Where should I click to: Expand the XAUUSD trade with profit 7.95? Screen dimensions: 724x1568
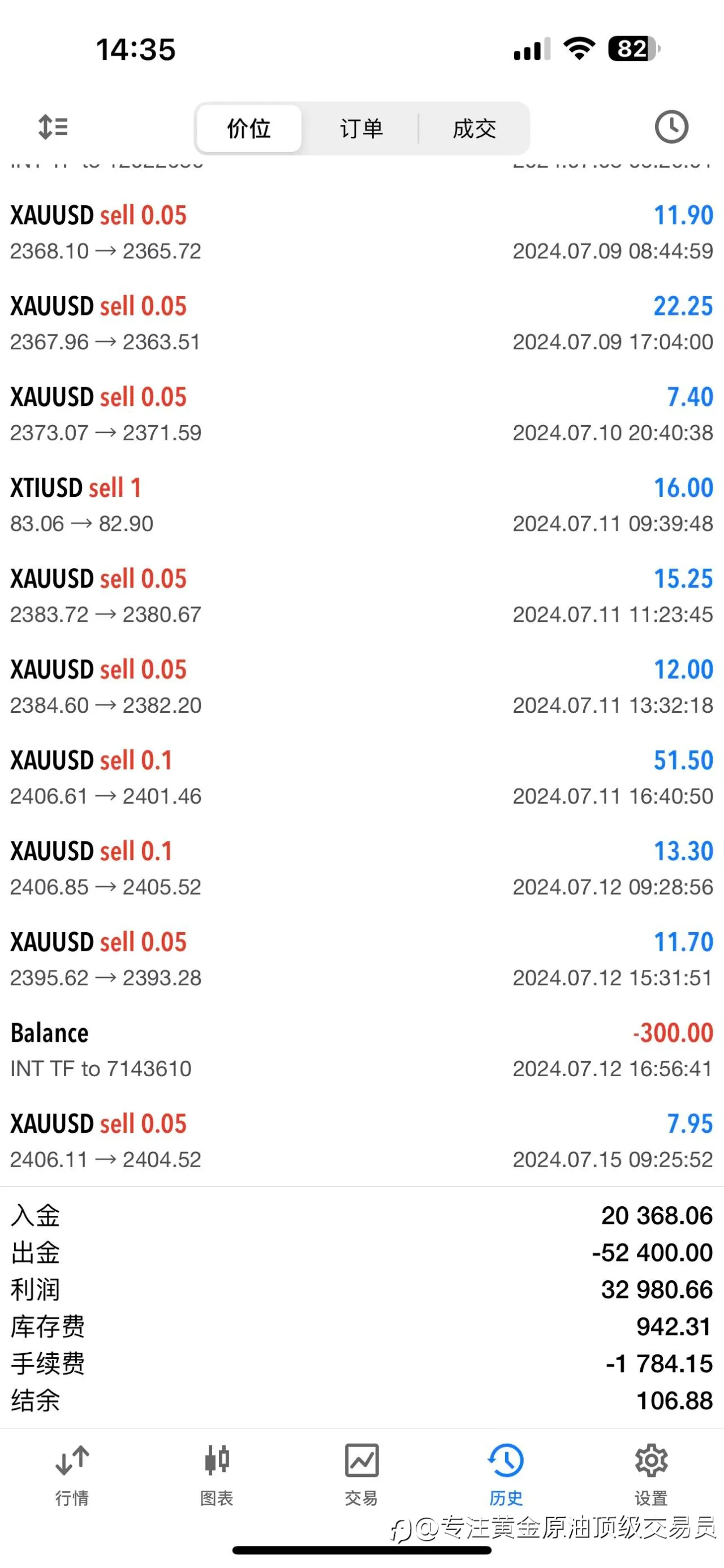point(361,1141)
